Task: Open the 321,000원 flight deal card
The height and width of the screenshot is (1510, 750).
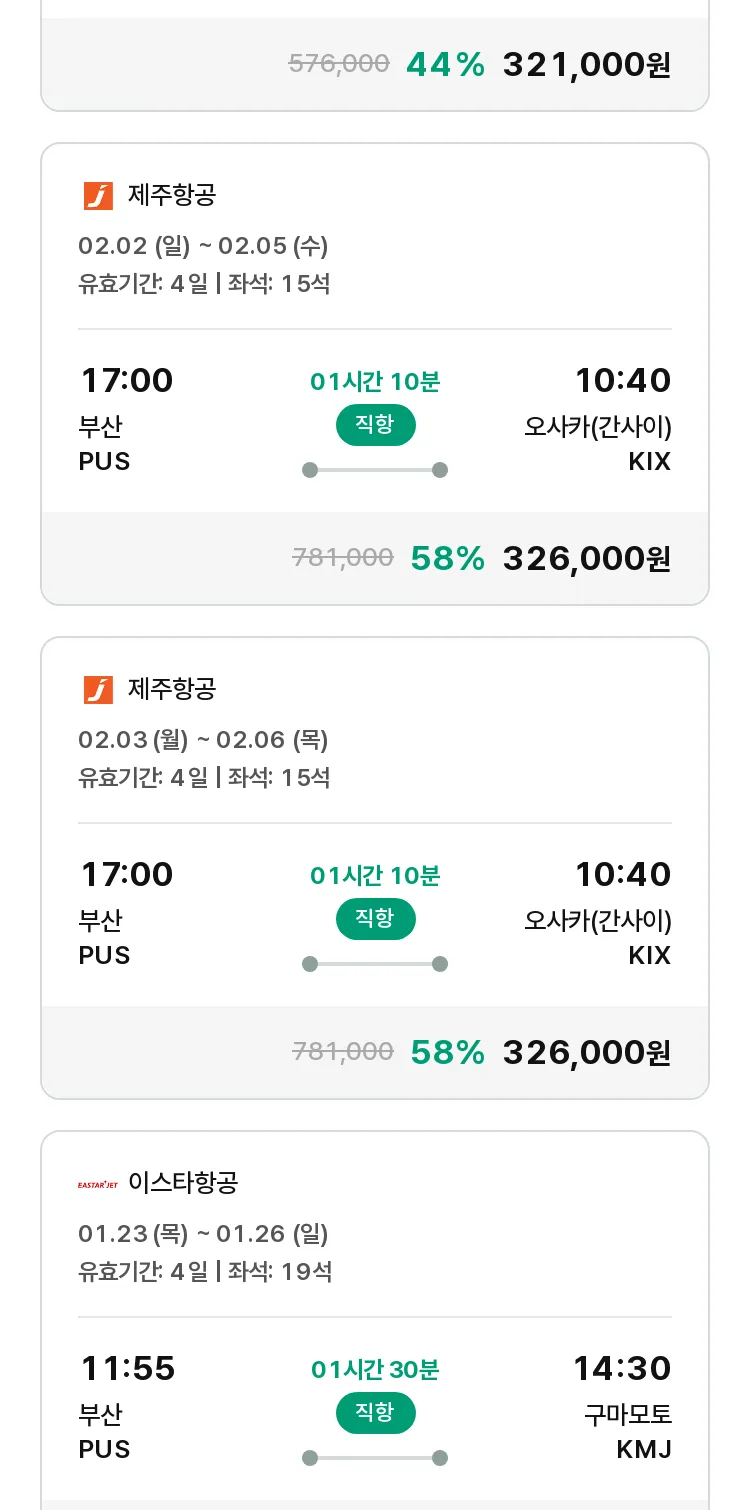Action: (x=375, y=55)
